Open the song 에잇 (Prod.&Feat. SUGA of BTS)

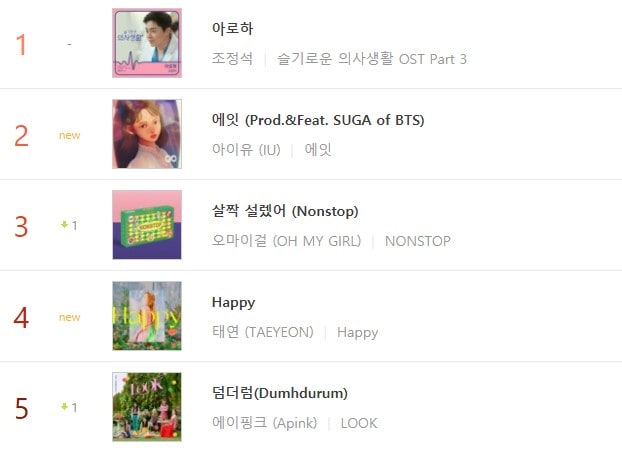point(318,120)
